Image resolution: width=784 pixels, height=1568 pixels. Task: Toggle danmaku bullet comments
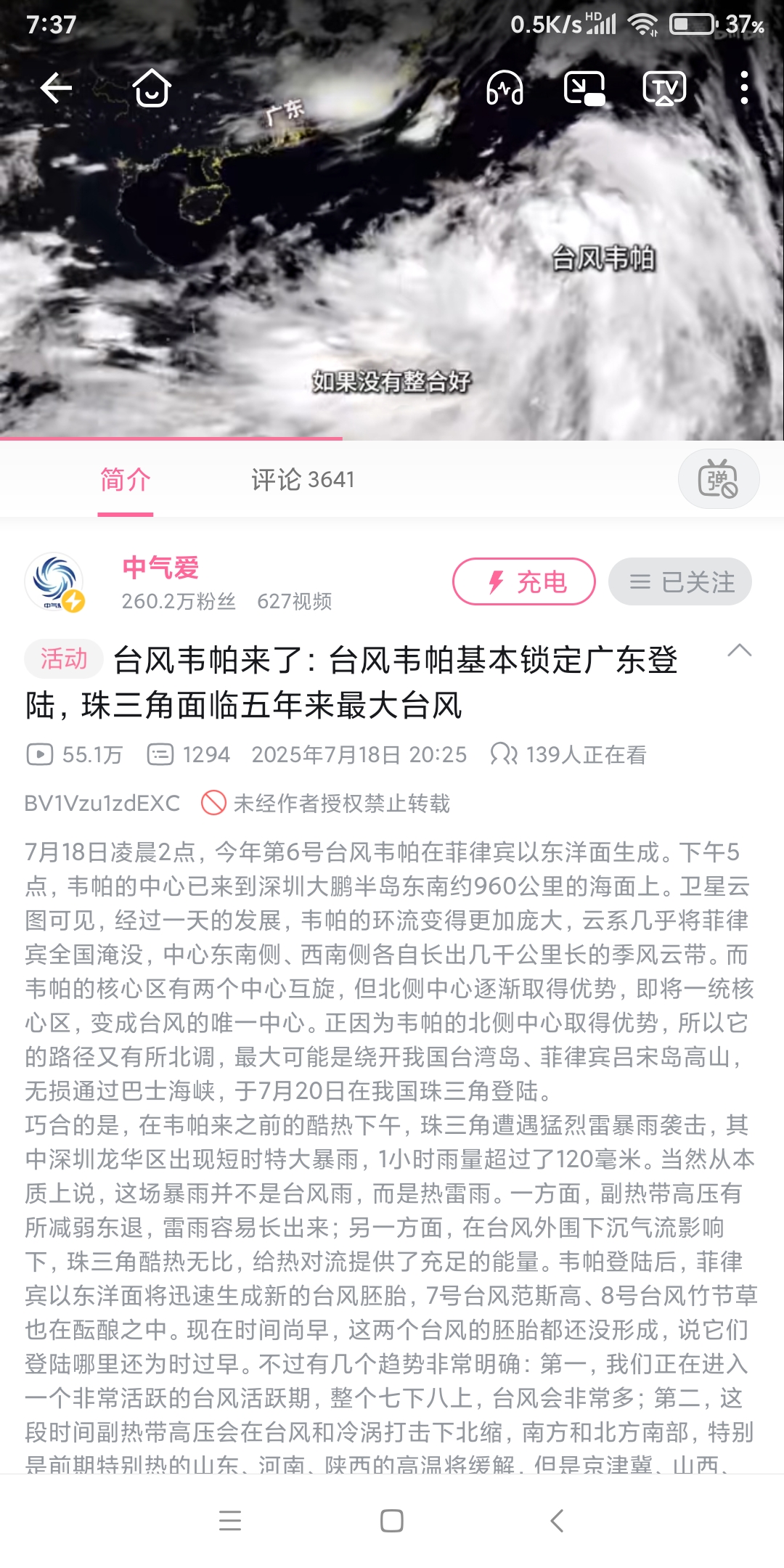click(718, 480)
